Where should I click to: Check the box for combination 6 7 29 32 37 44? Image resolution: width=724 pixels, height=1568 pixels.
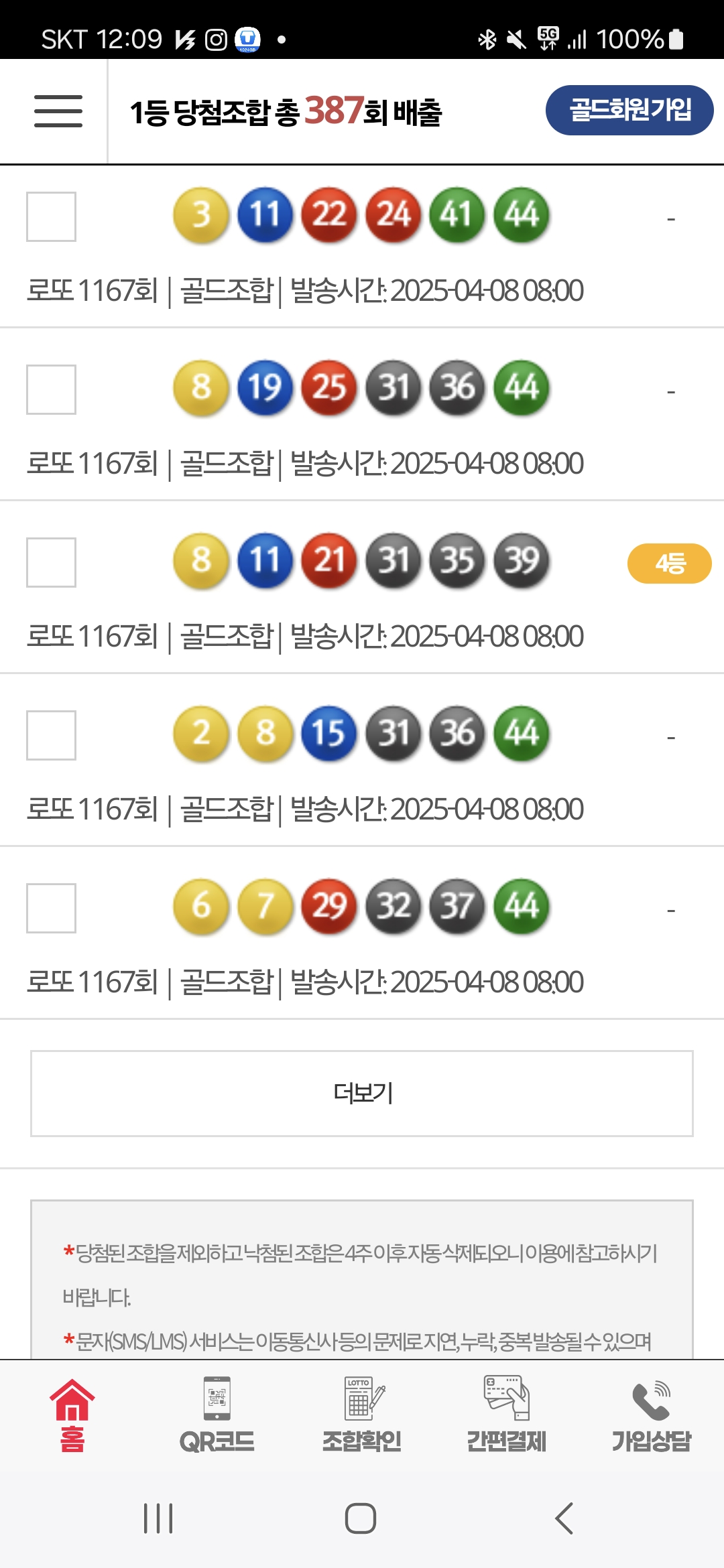tap(51, 908)
